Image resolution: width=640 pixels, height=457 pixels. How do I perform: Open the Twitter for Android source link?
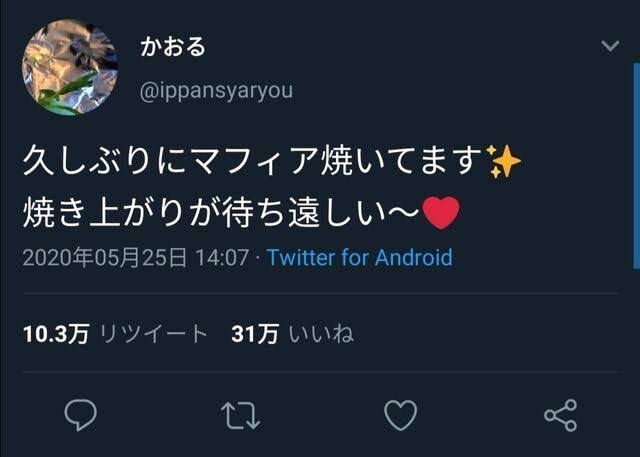tap(359, 257)
